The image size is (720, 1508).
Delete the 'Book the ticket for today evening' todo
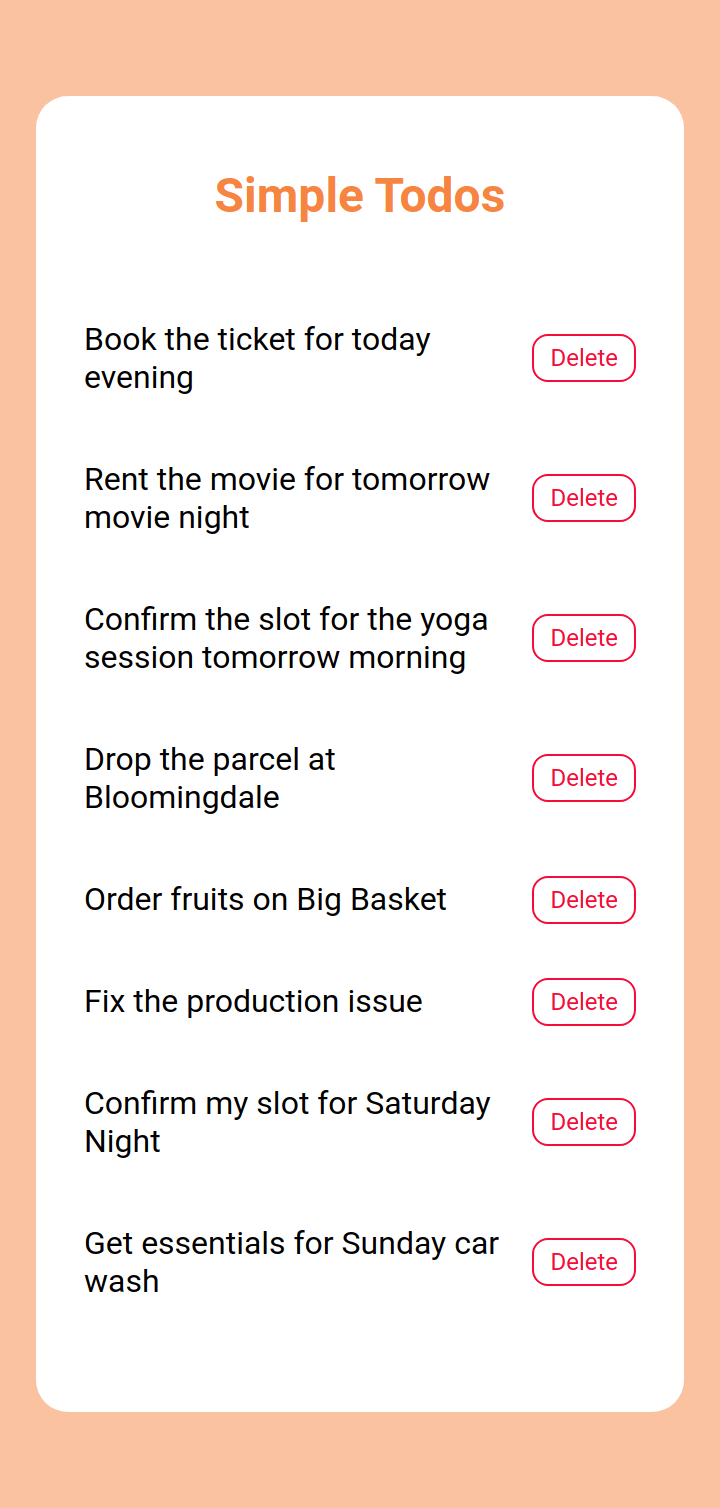coord(583,357)
